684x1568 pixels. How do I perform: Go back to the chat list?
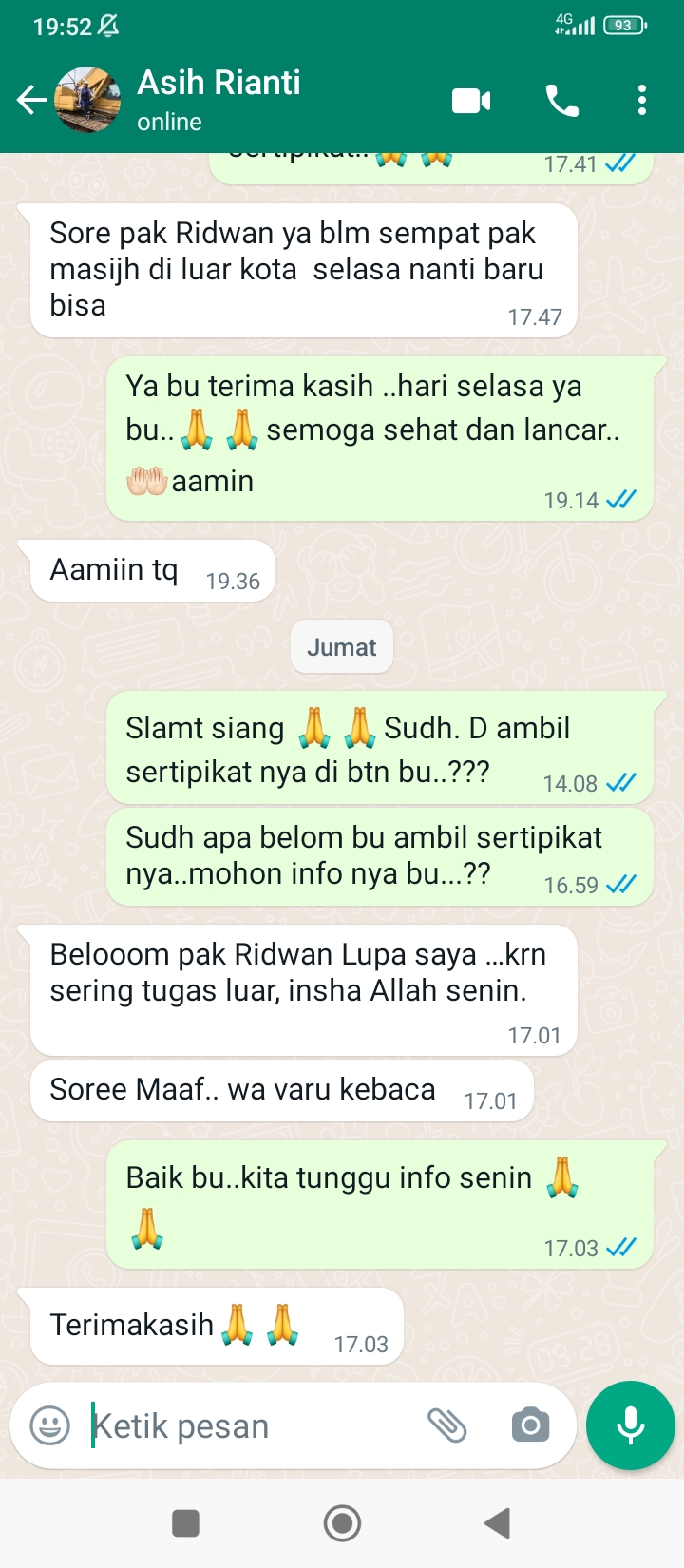click(x=31, y=100)
